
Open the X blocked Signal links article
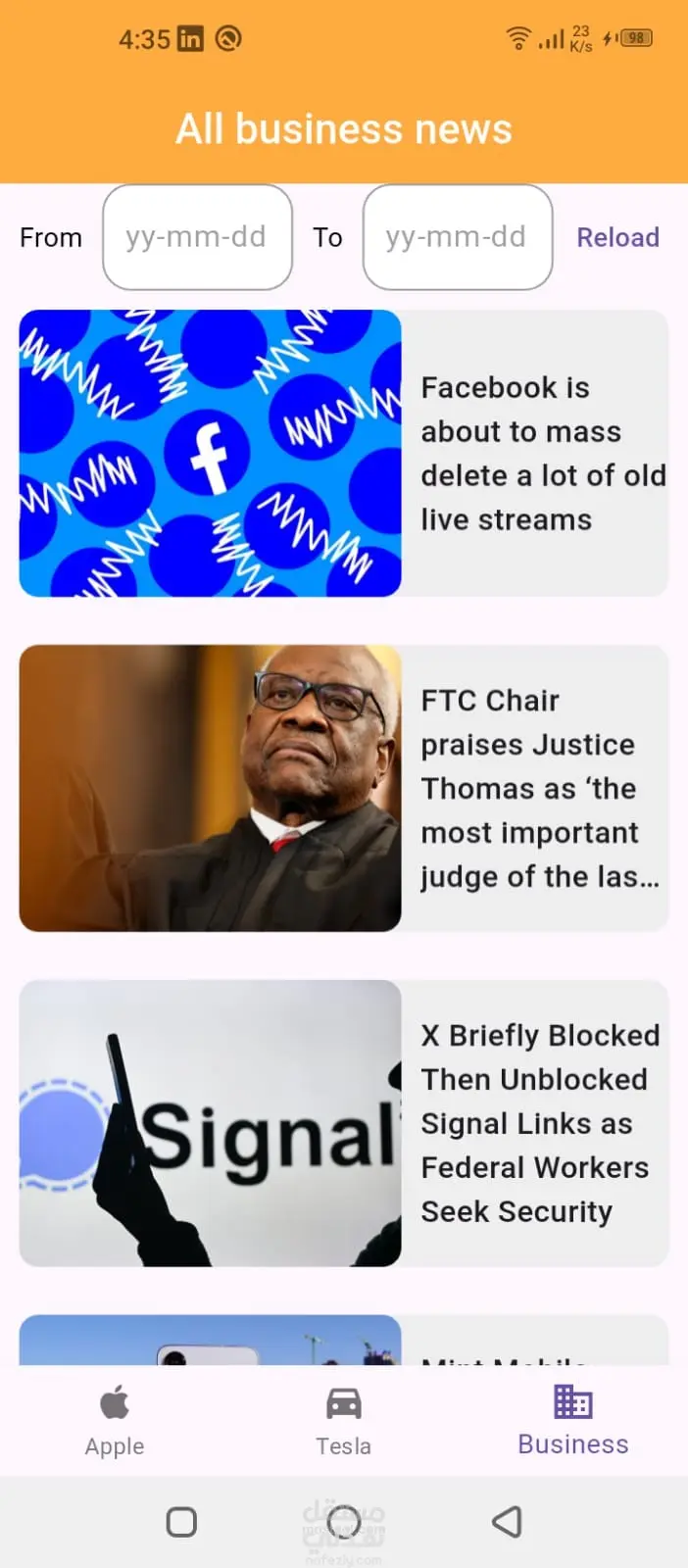click(343, 1123)
